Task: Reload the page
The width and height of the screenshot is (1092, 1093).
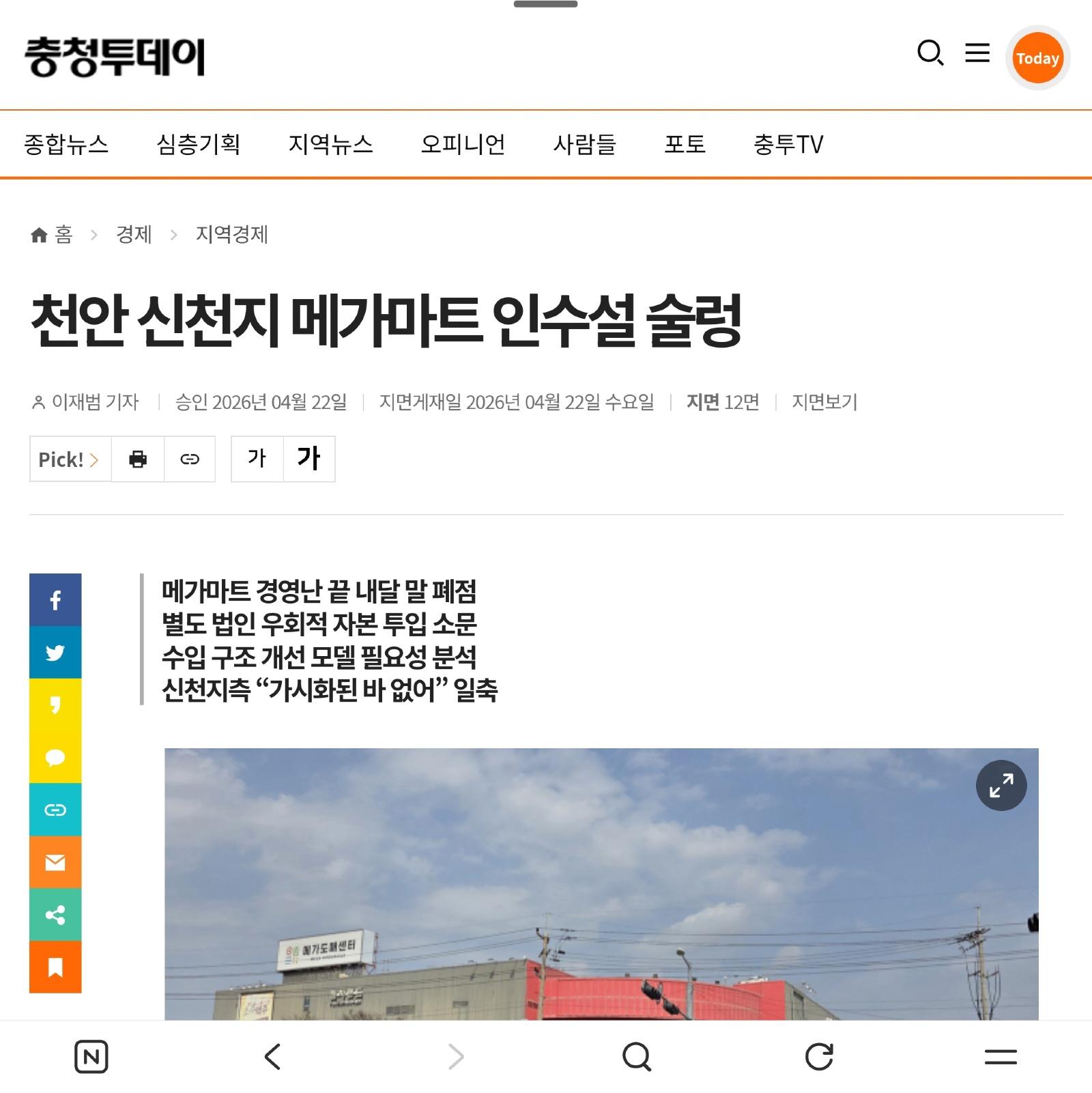Action: coord(819,1056)
